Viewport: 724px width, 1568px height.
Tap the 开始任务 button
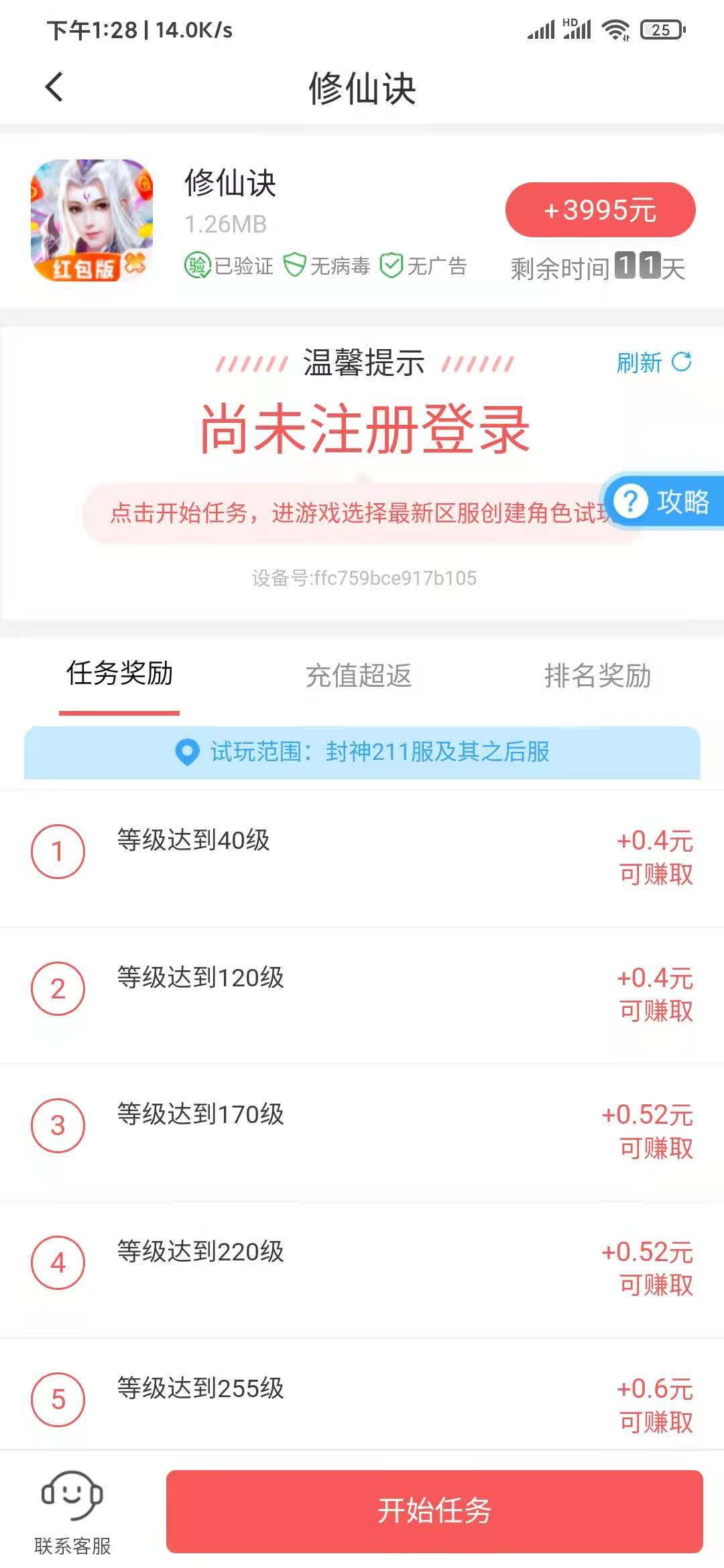(434, 1511)
